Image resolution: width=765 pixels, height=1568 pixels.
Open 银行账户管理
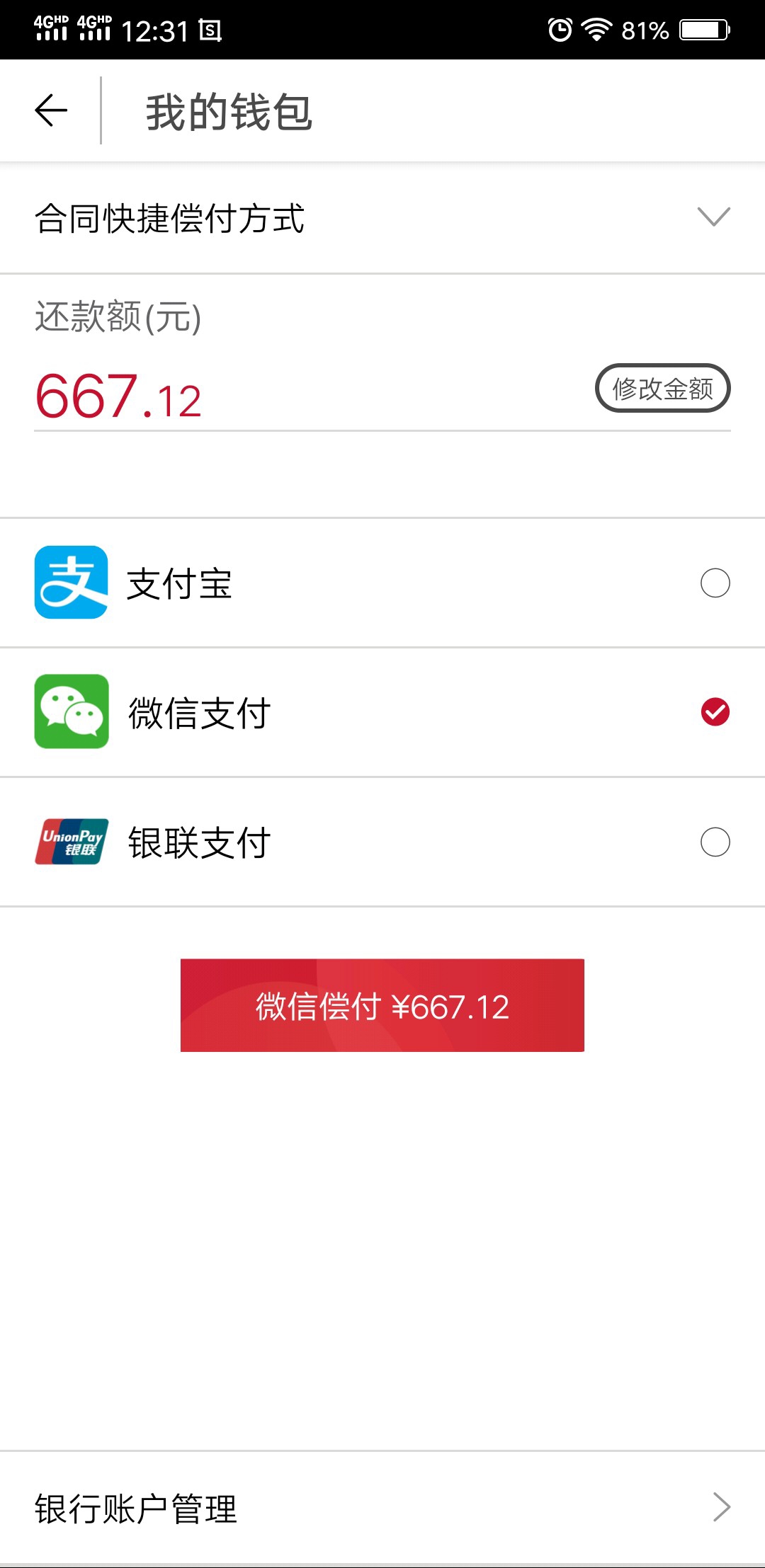tap(382, 1508)
